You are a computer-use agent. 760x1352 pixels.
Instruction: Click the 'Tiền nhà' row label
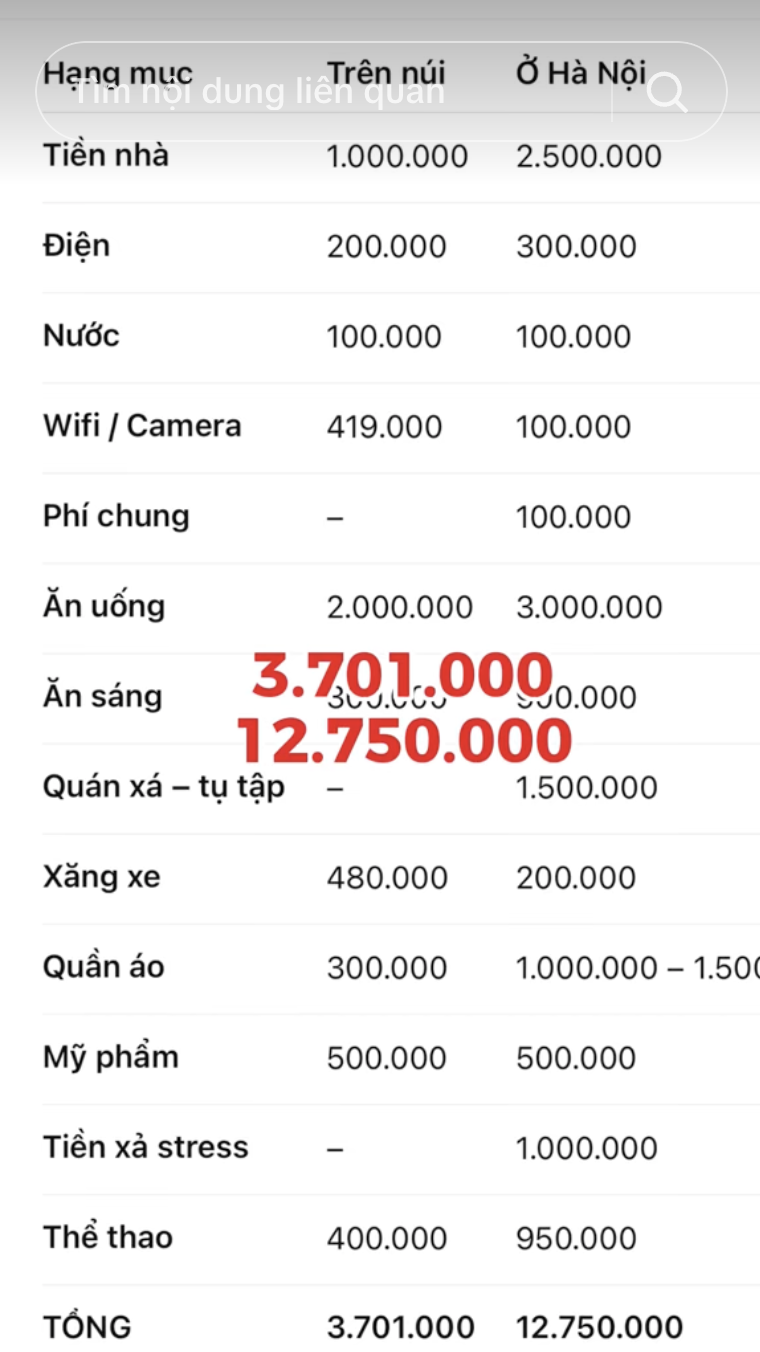coord(105,155)
